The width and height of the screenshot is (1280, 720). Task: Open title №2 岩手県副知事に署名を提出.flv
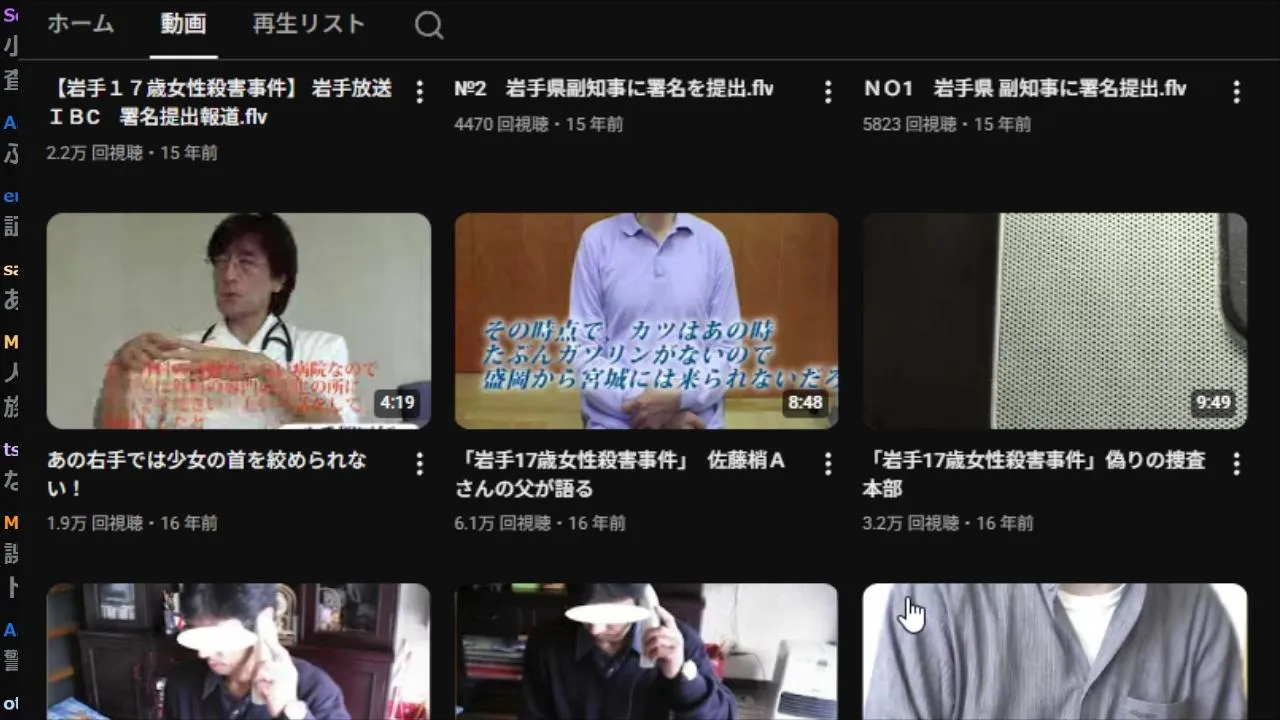pos(614,89)
